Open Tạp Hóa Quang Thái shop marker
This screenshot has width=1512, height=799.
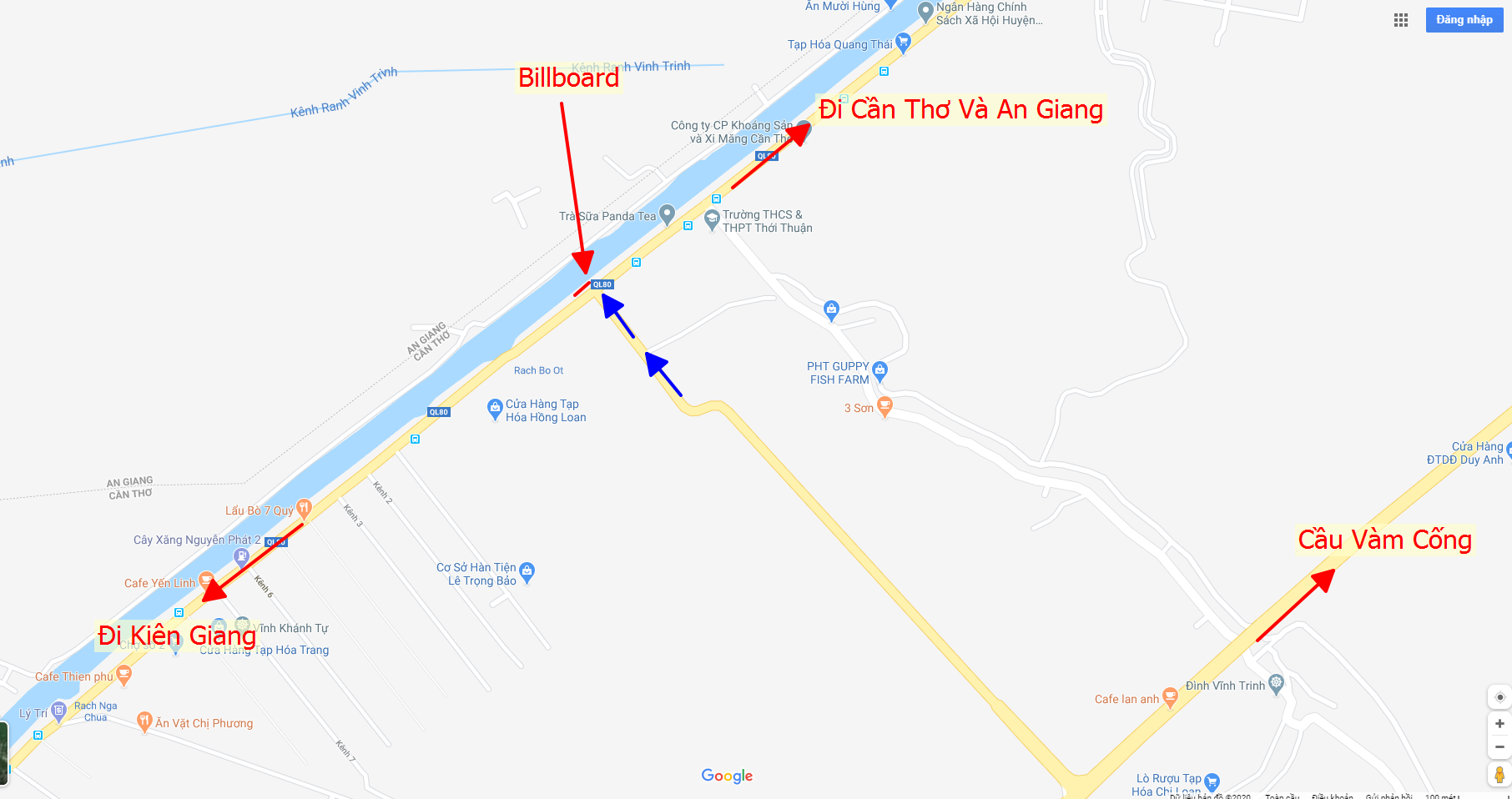pos(903,42)
